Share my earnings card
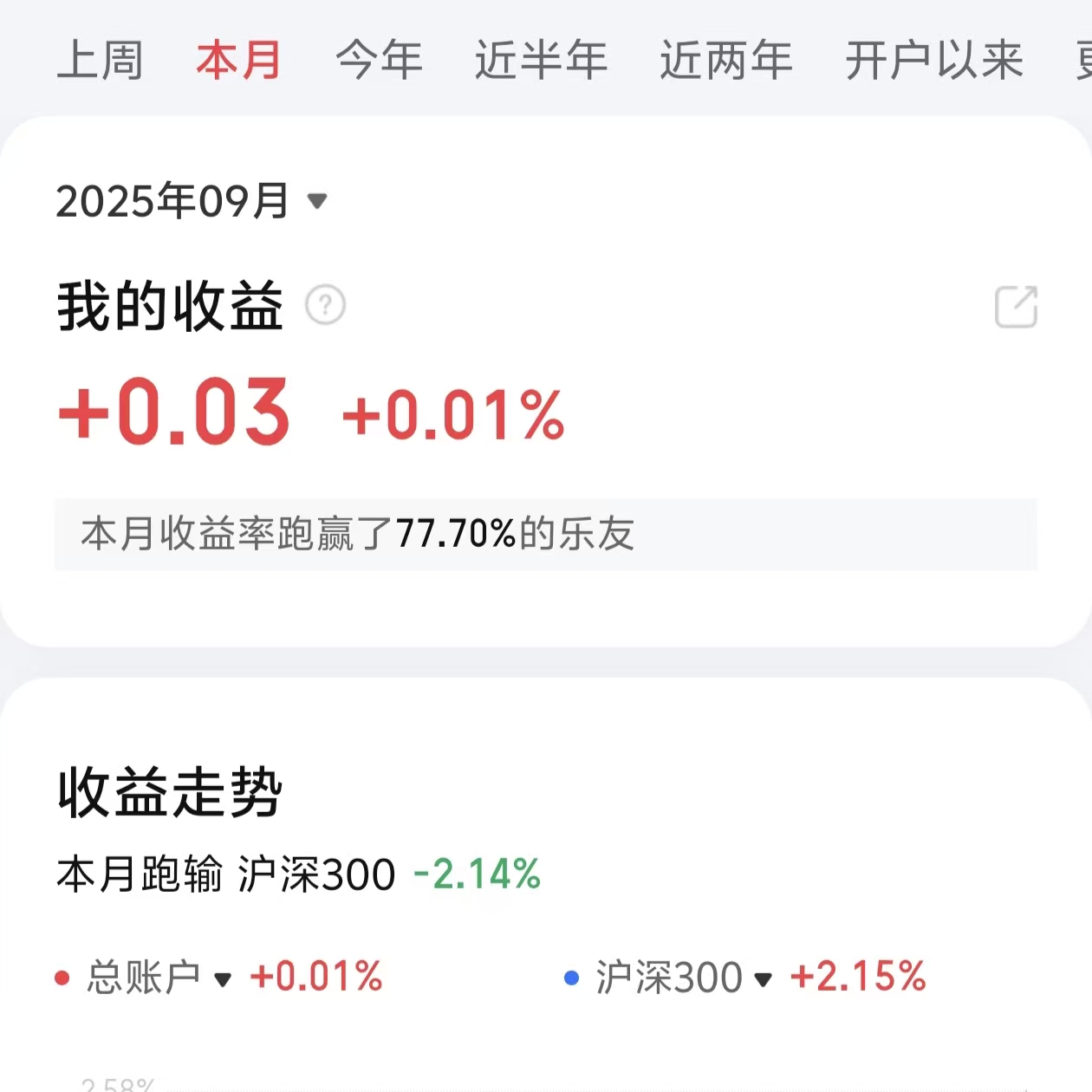The height and width of the screenshot is (1092, 1092). pos(1016,307)
